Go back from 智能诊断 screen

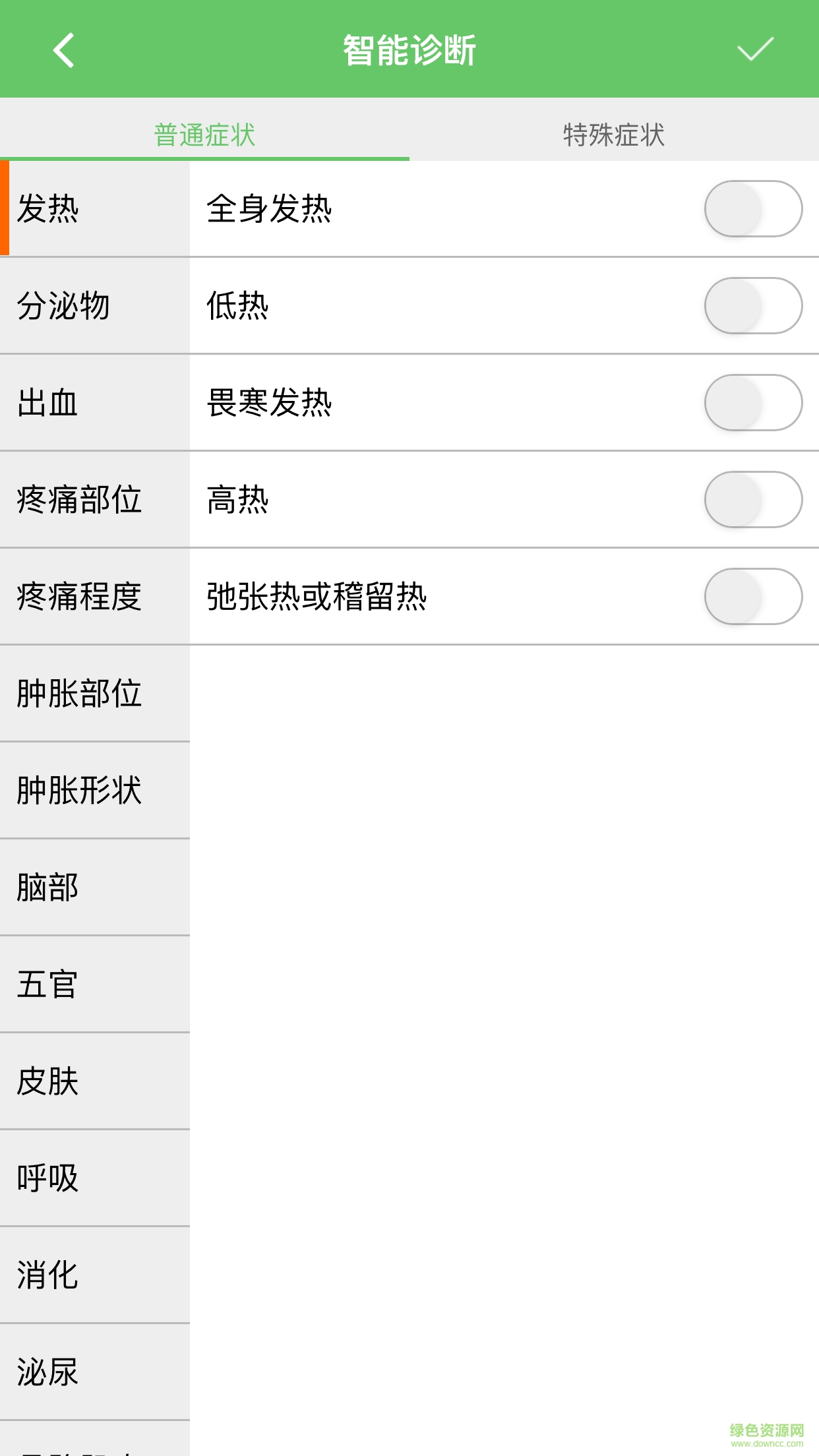point(64,50)
